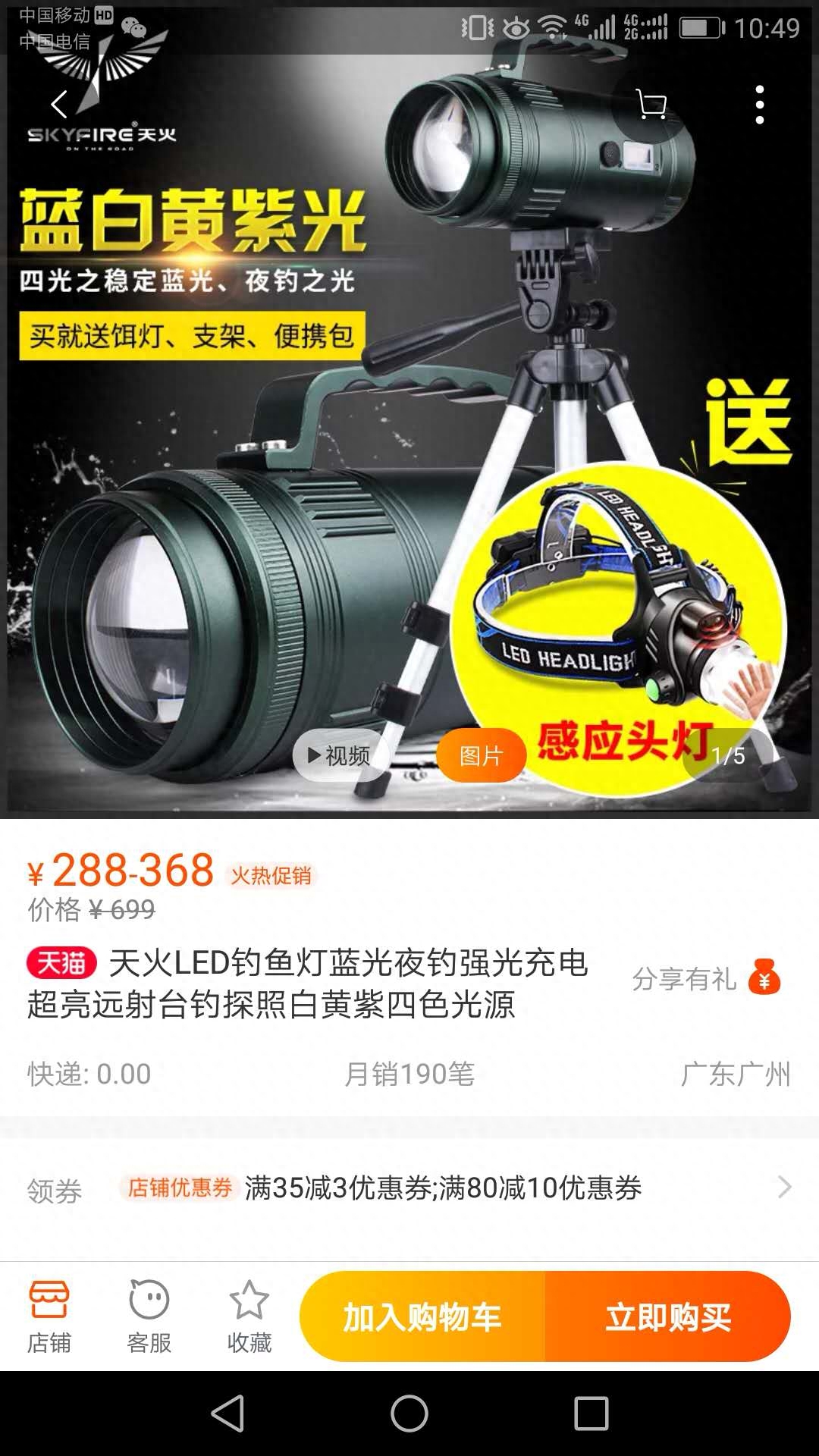Tap 分享有礼 to share the product
The height and width of the screenshot is (1456, 819).
(x=705, y=978)
